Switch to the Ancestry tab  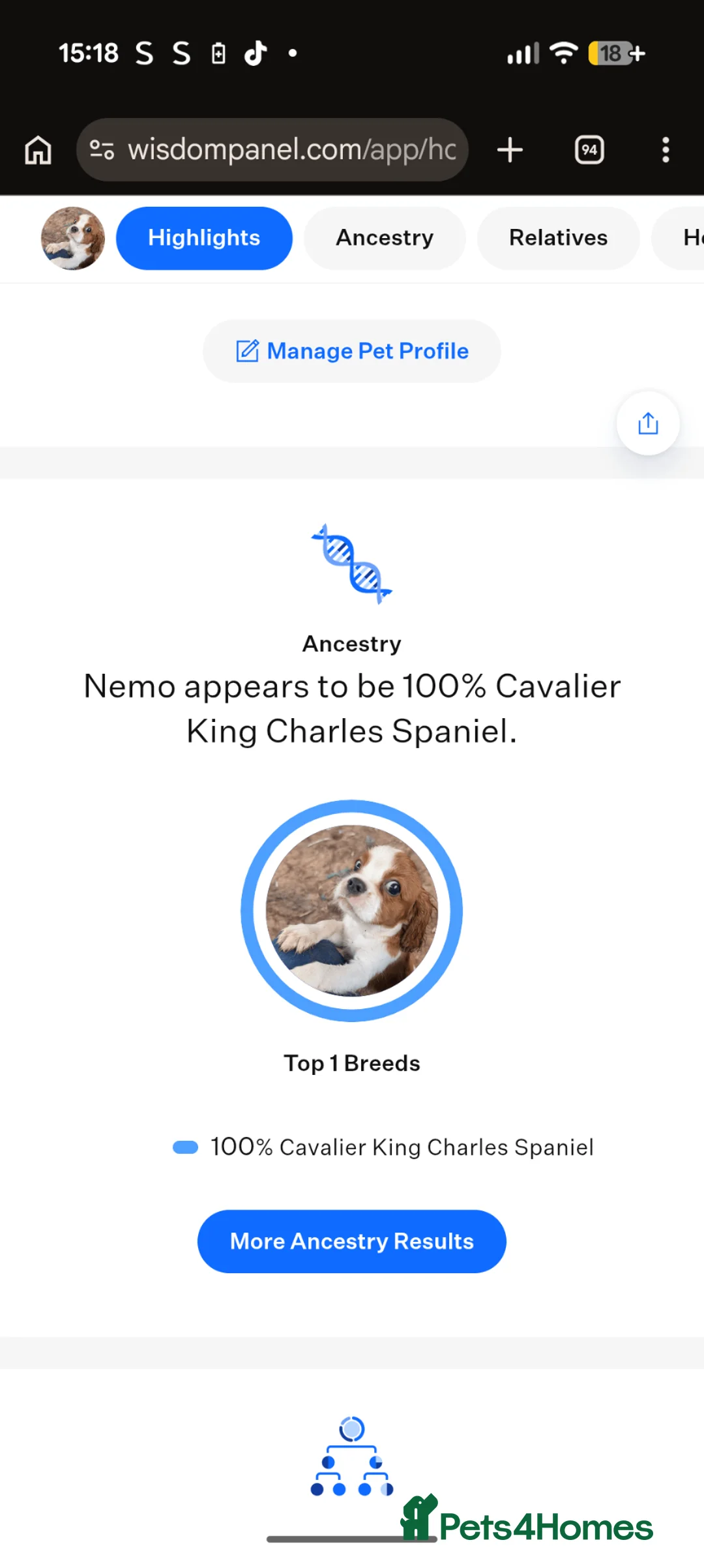tap(385, 238)
